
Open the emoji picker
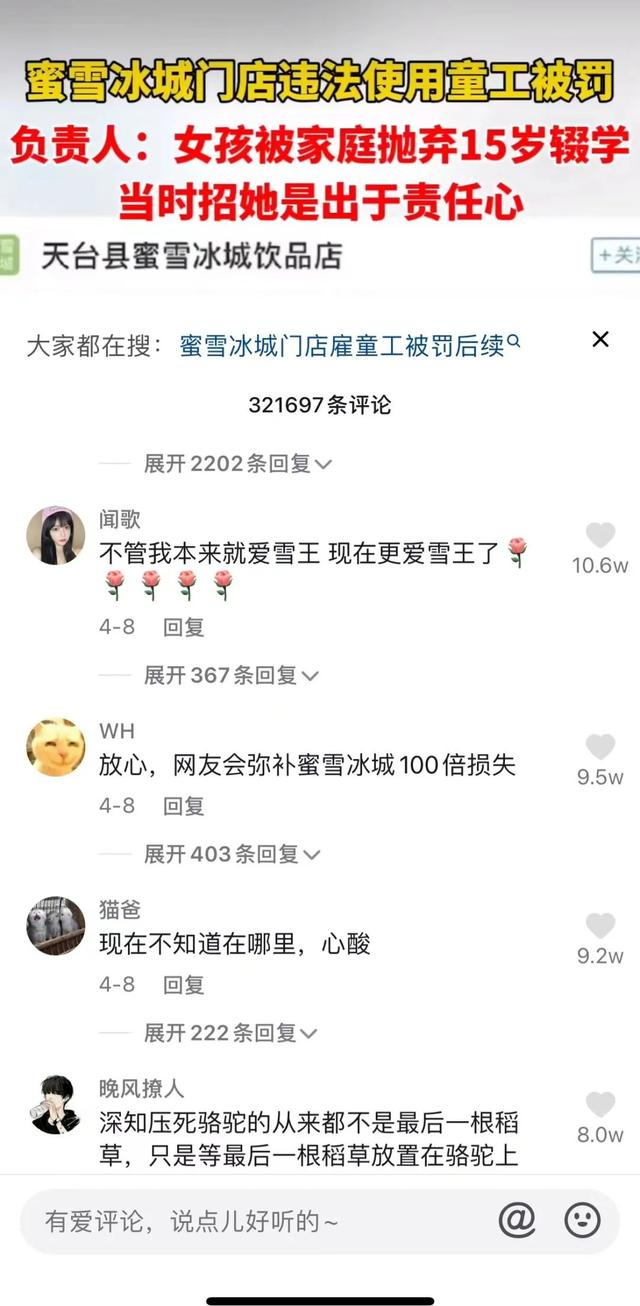click(x=582, y=1219)
